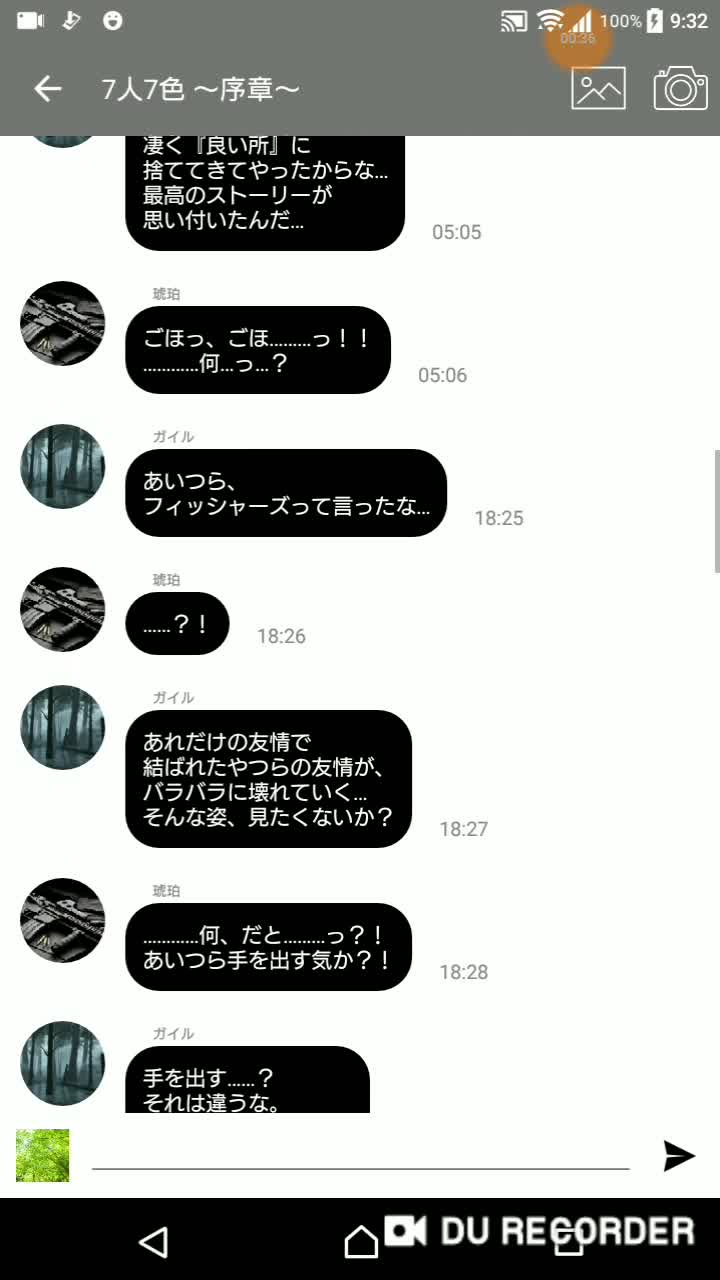Send the message with arrow icon
Screen dimensions: 720x1280
pyautogui.click(x=679, y=1156)
